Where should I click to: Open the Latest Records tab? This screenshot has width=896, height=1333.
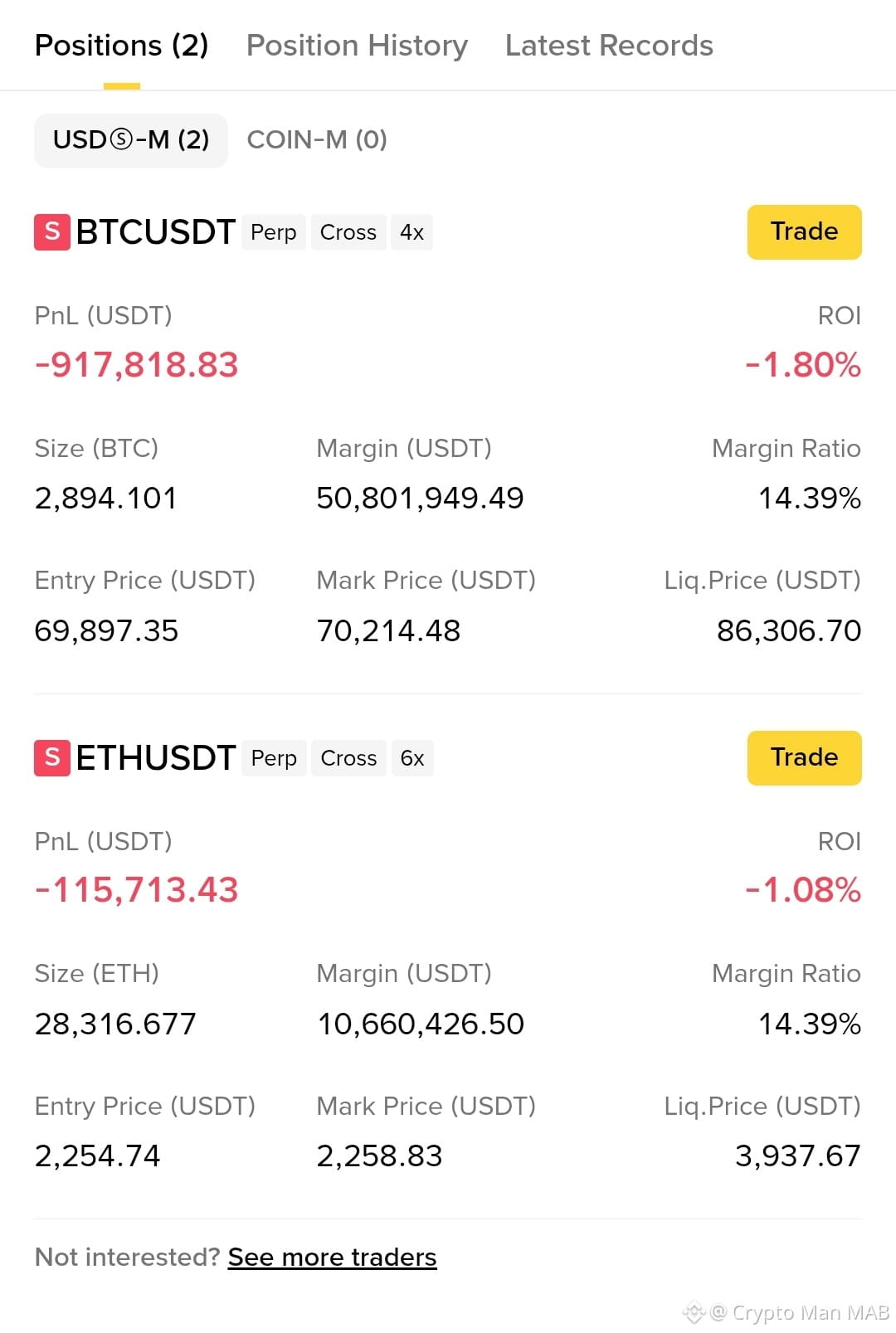(x=609, y=46)
